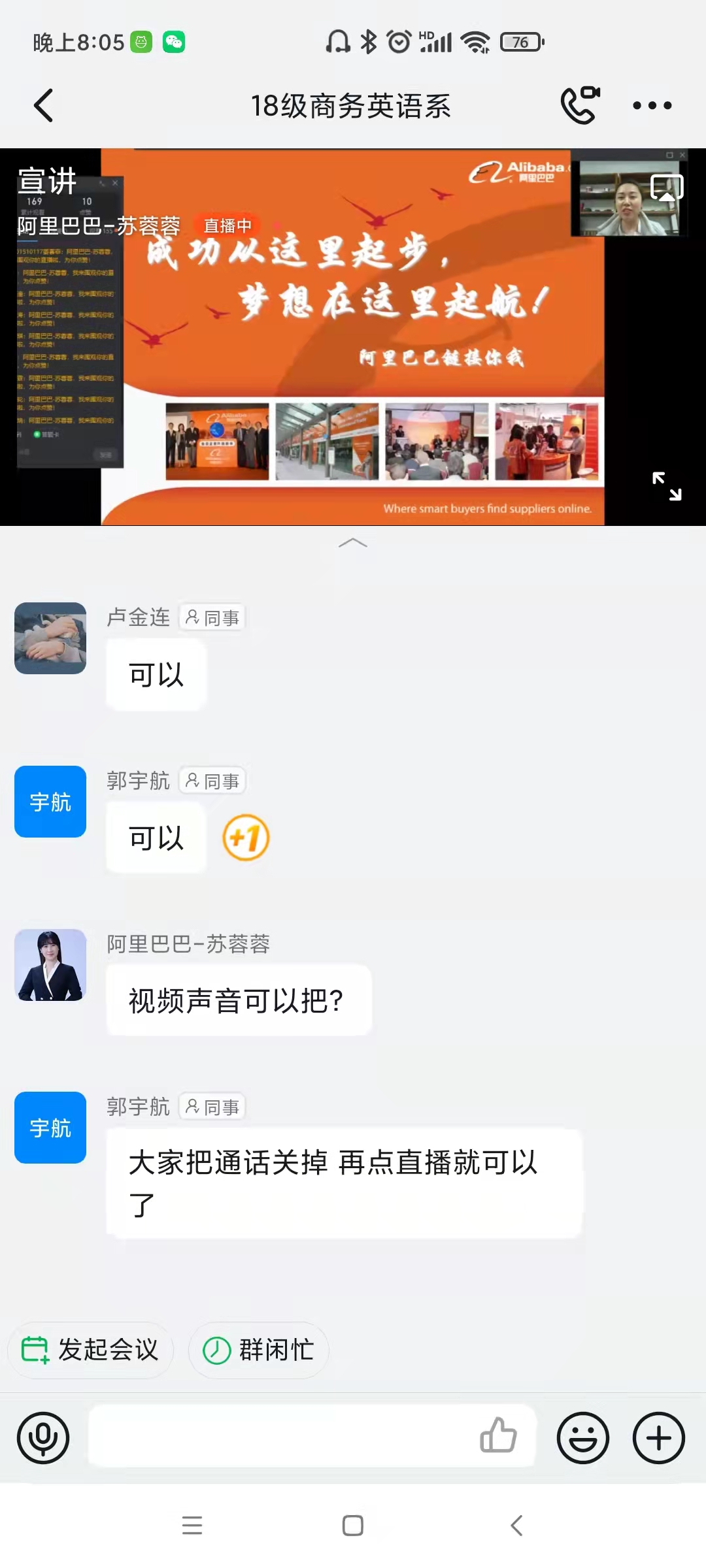Select the 群闲忙 chip
This screenshot has height=1568, width=706.
(x=259, y=1350)
